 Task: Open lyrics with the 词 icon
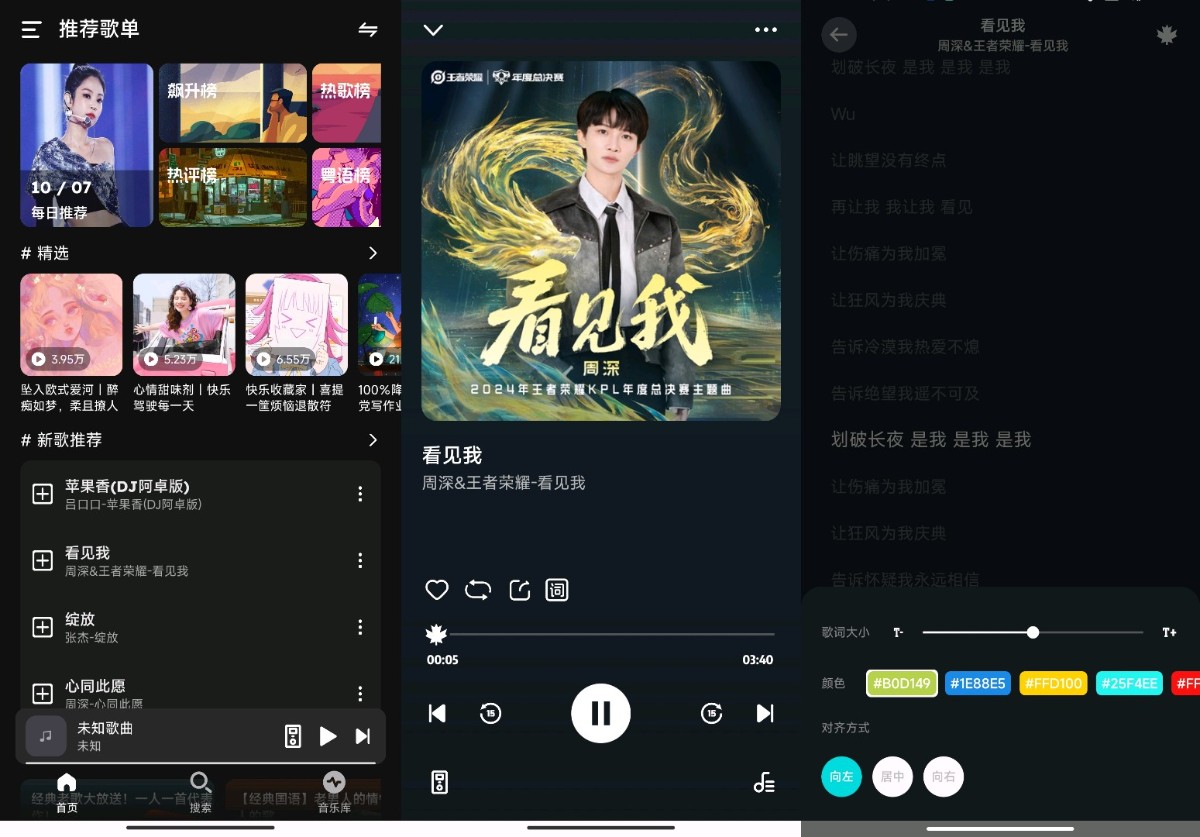[557, 590]
